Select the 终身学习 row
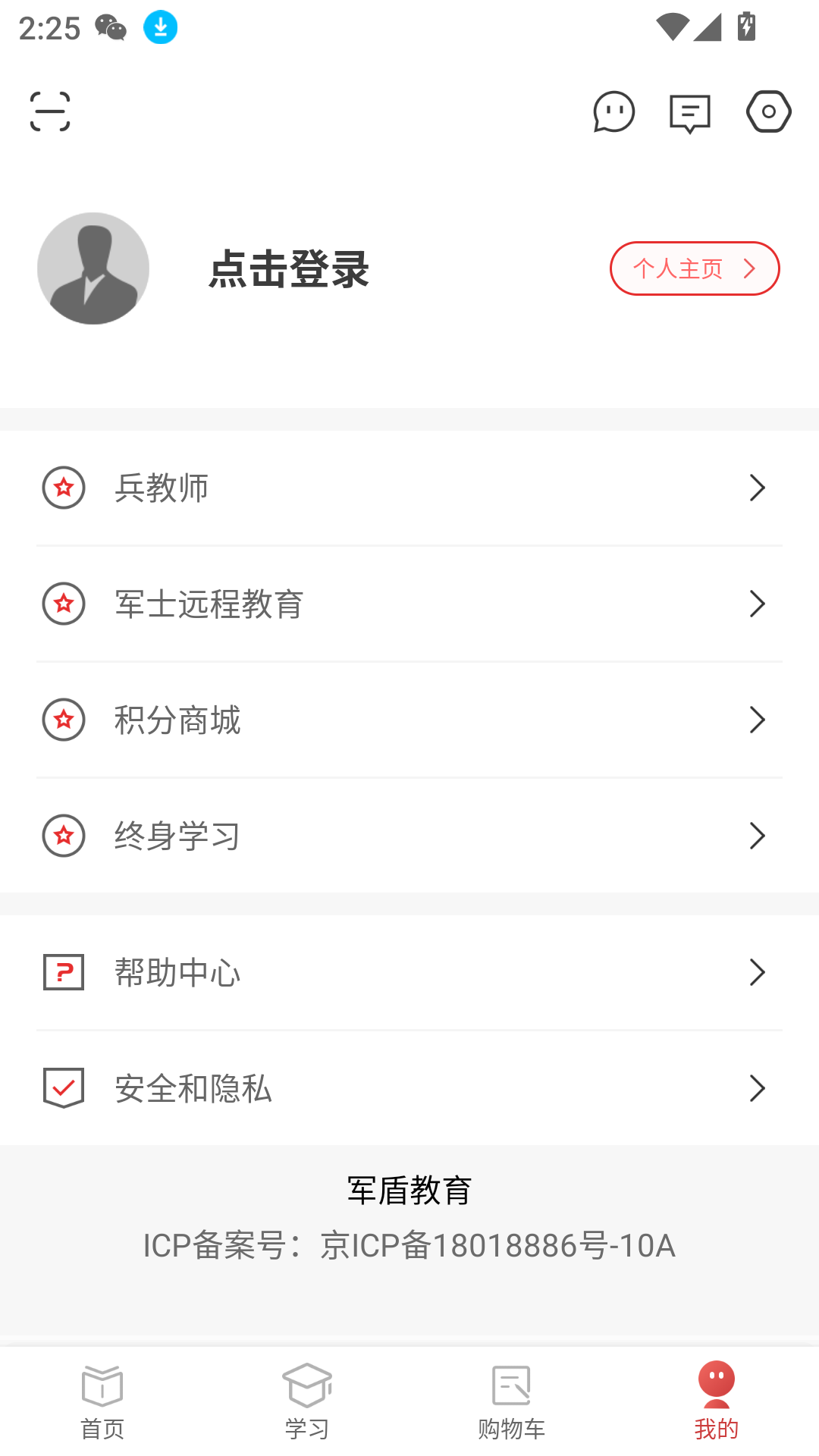 pyautogui.click(x=409, y=836)
